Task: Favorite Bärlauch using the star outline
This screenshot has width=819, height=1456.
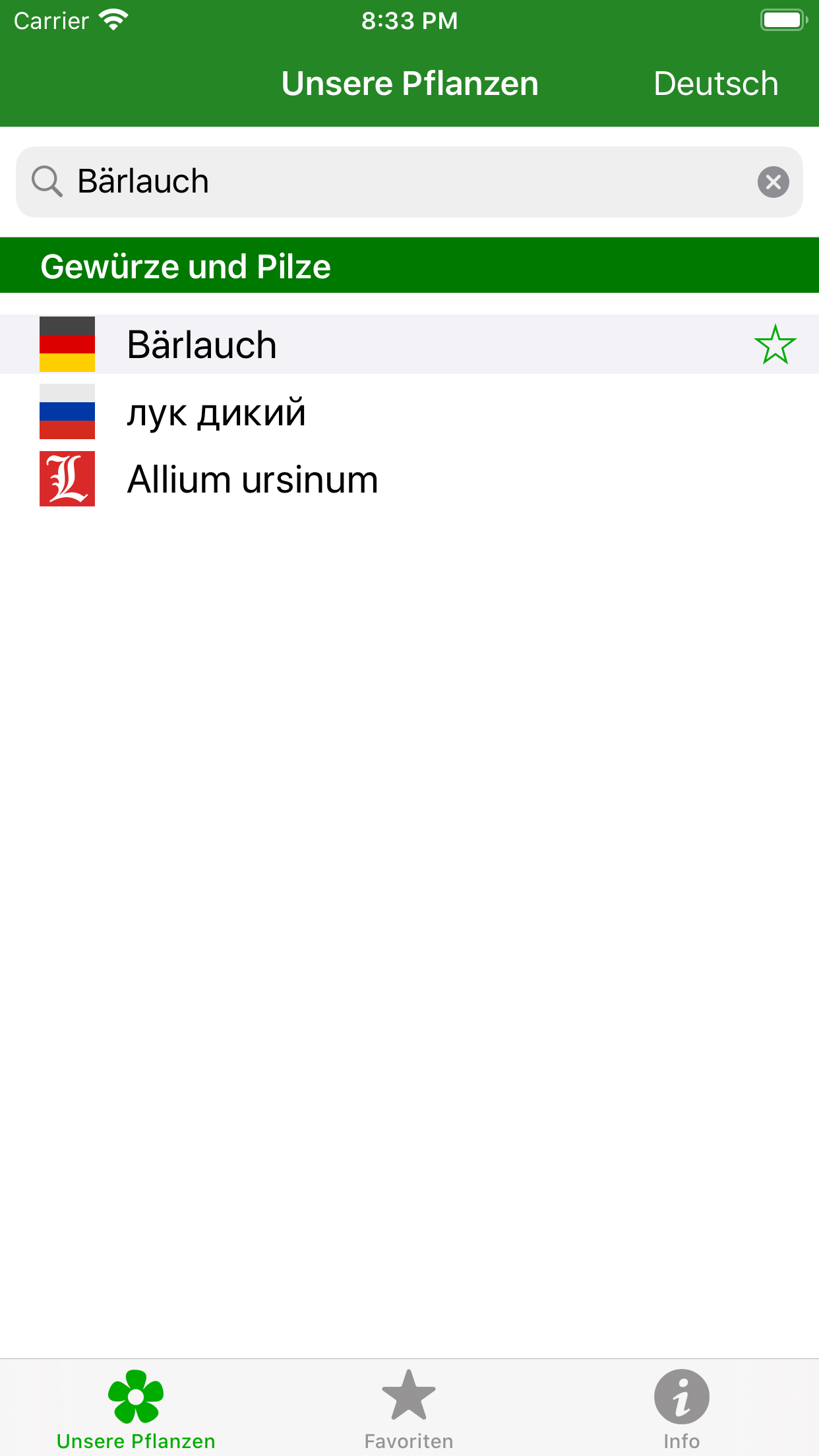Action: [x=775, y=344]
